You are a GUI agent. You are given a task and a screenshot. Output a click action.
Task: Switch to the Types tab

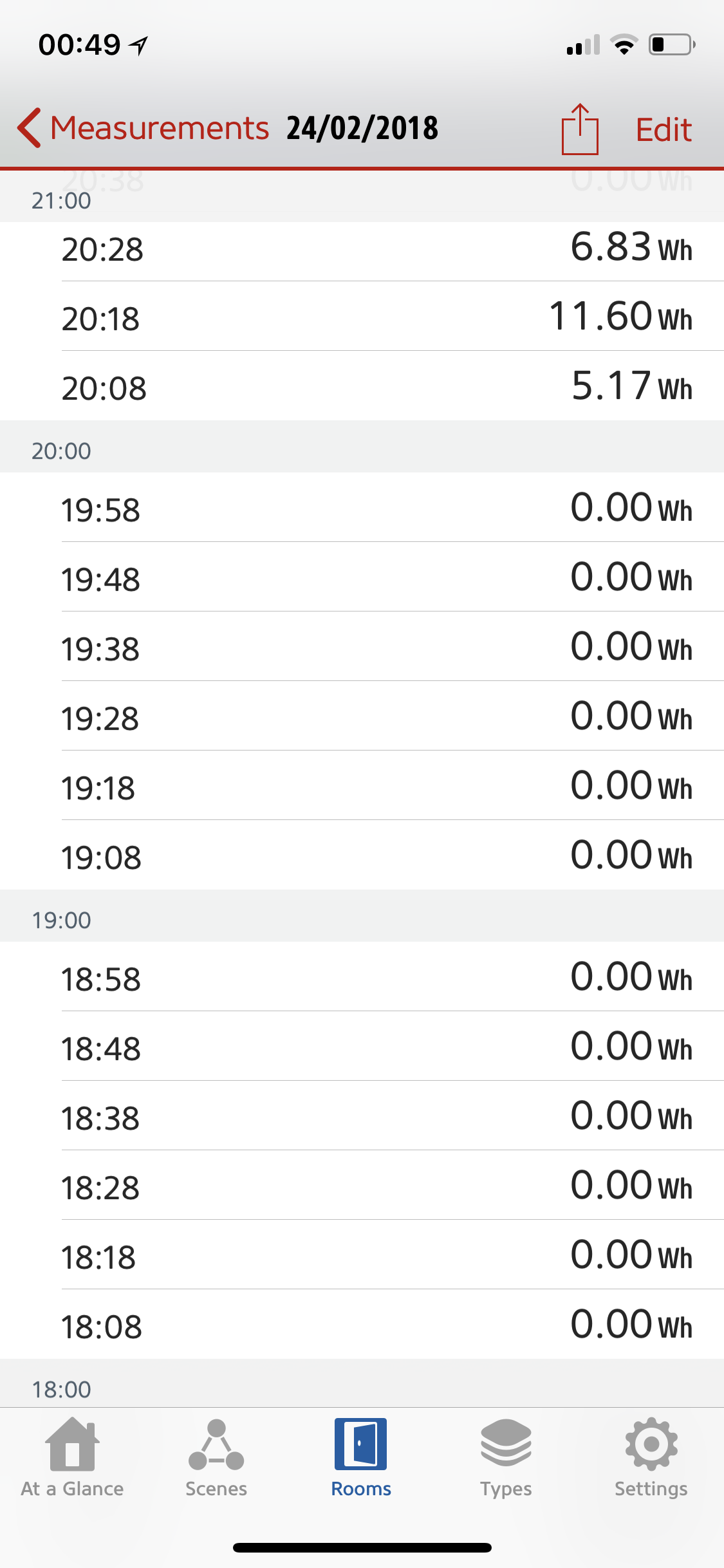click(x=506, y=1458)
